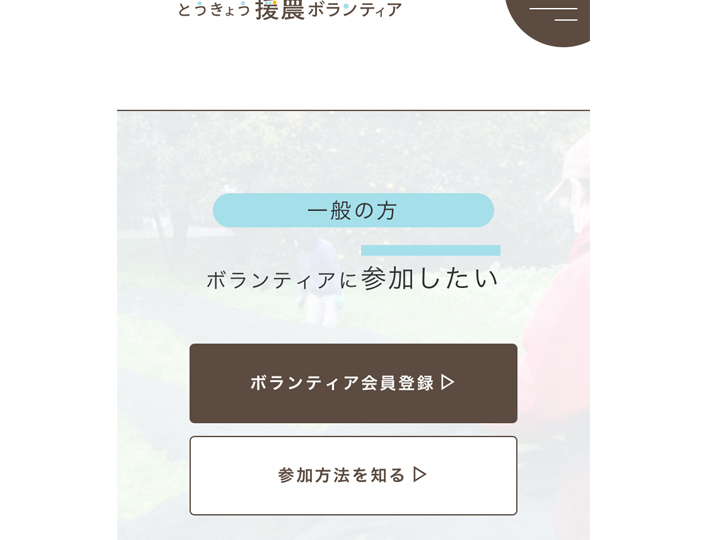Image resolution: width=720 pixels, height=540 pixels.
Task: Open the hamburger menu
Action: coord(553,14)
